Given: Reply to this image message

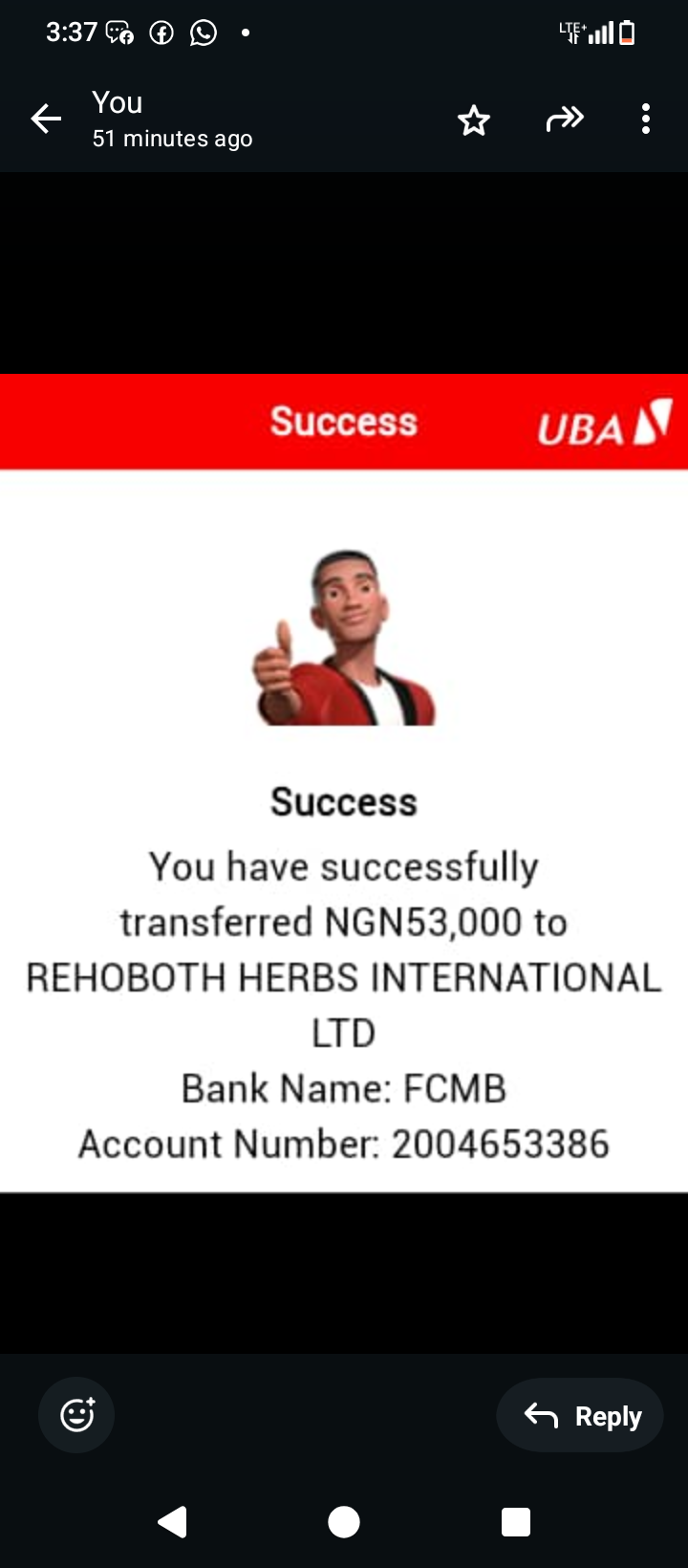Looking at the screenshot, I should 581,1415.
